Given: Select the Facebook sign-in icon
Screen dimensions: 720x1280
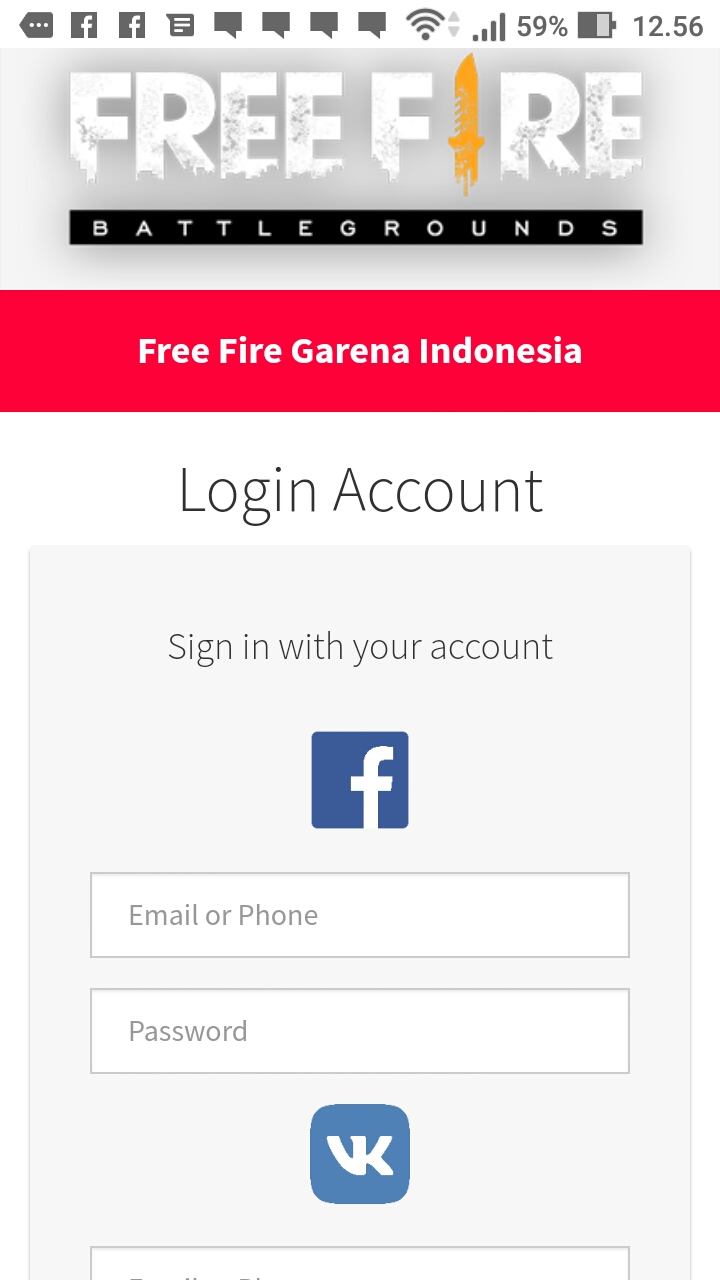Looking at the screenshot, I should tap(360, 780).
